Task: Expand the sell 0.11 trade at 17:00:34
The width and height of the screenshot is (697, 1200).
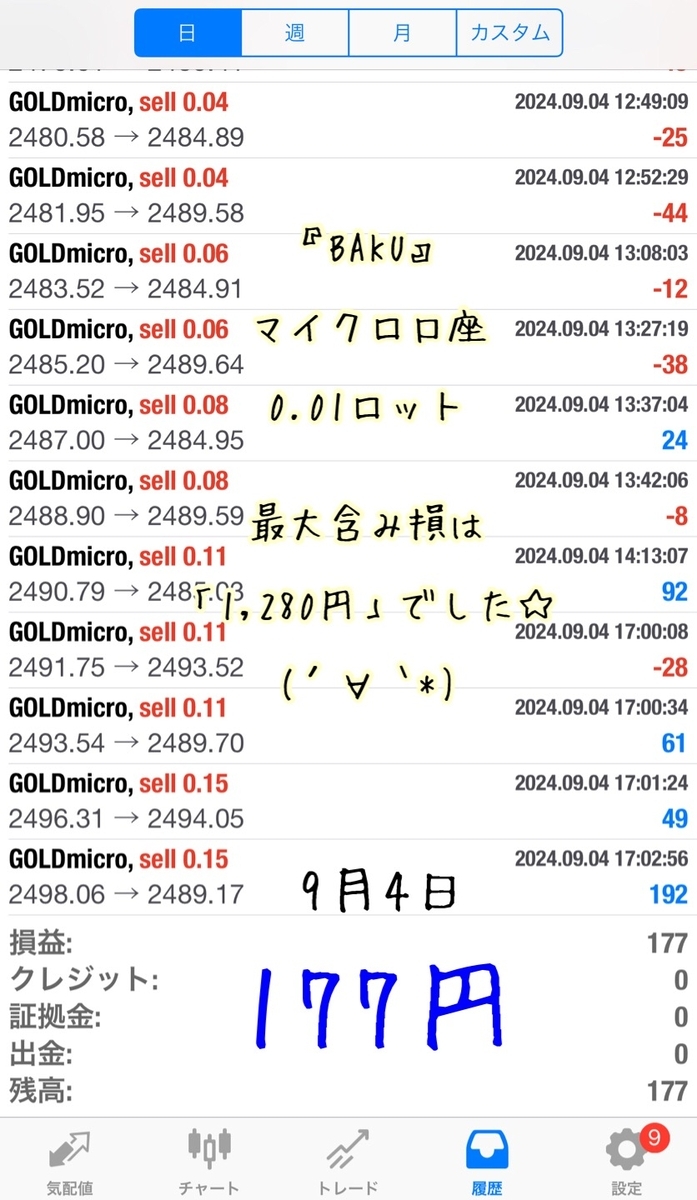Action: coord(348,726)
